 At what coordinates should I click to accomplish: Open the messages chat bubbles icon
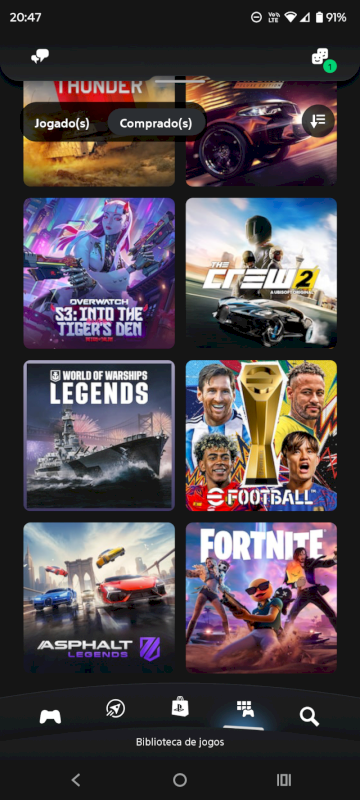click(x=40, y=57)
